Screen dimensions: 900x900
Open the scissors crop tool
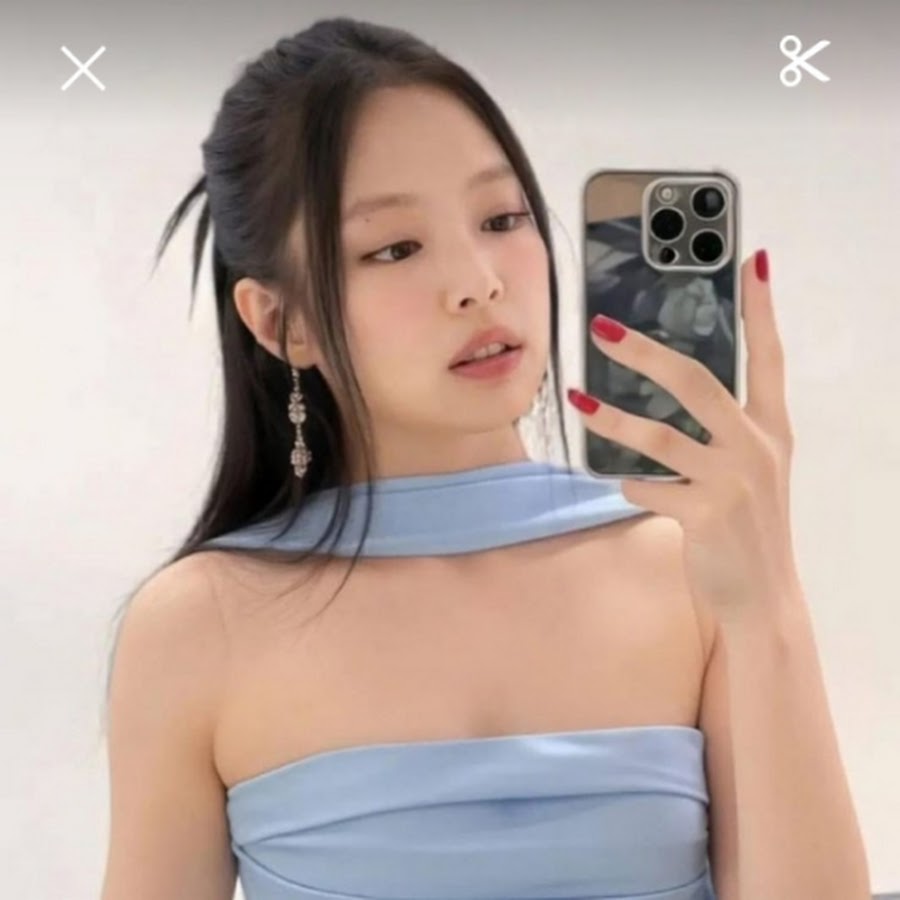click(804, 62)
